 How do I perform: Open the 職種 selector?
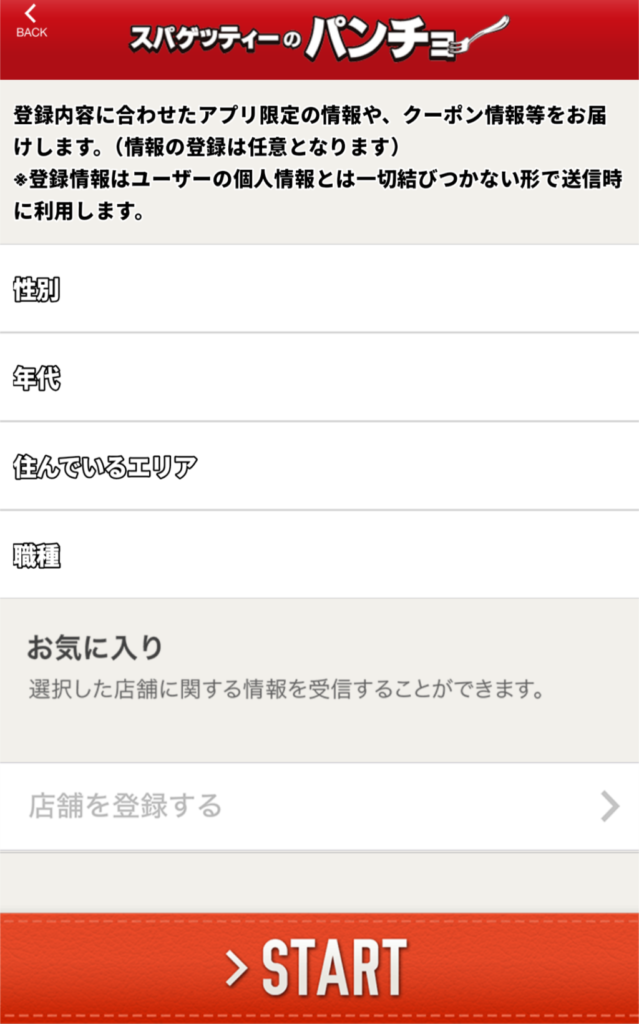[320, 554]
